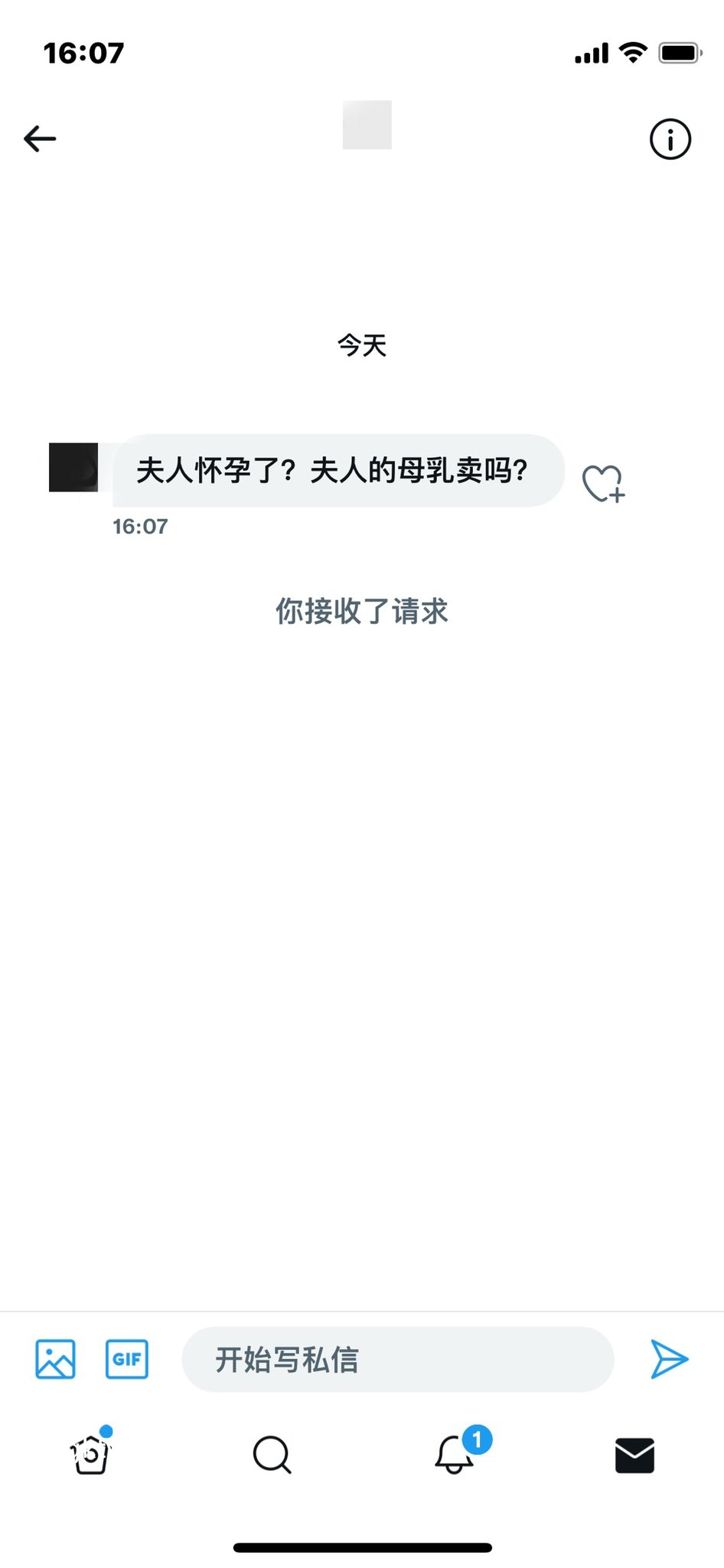Viewport: 724px width, 1568px height.
Task: Add a heart reaction to the message
Action: pyautogui.click(x=603, y=484)
